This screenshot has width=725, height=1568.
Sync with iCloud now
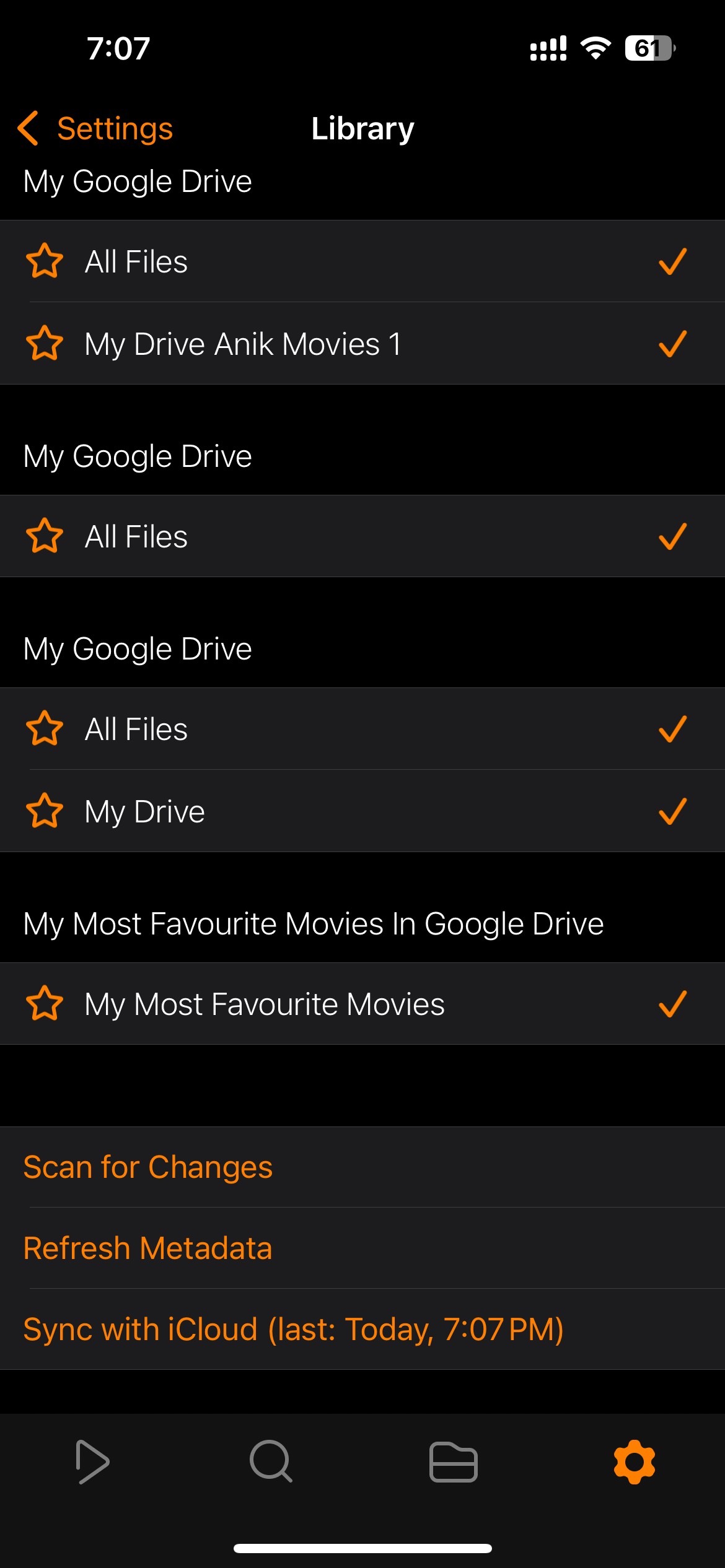293,1330
